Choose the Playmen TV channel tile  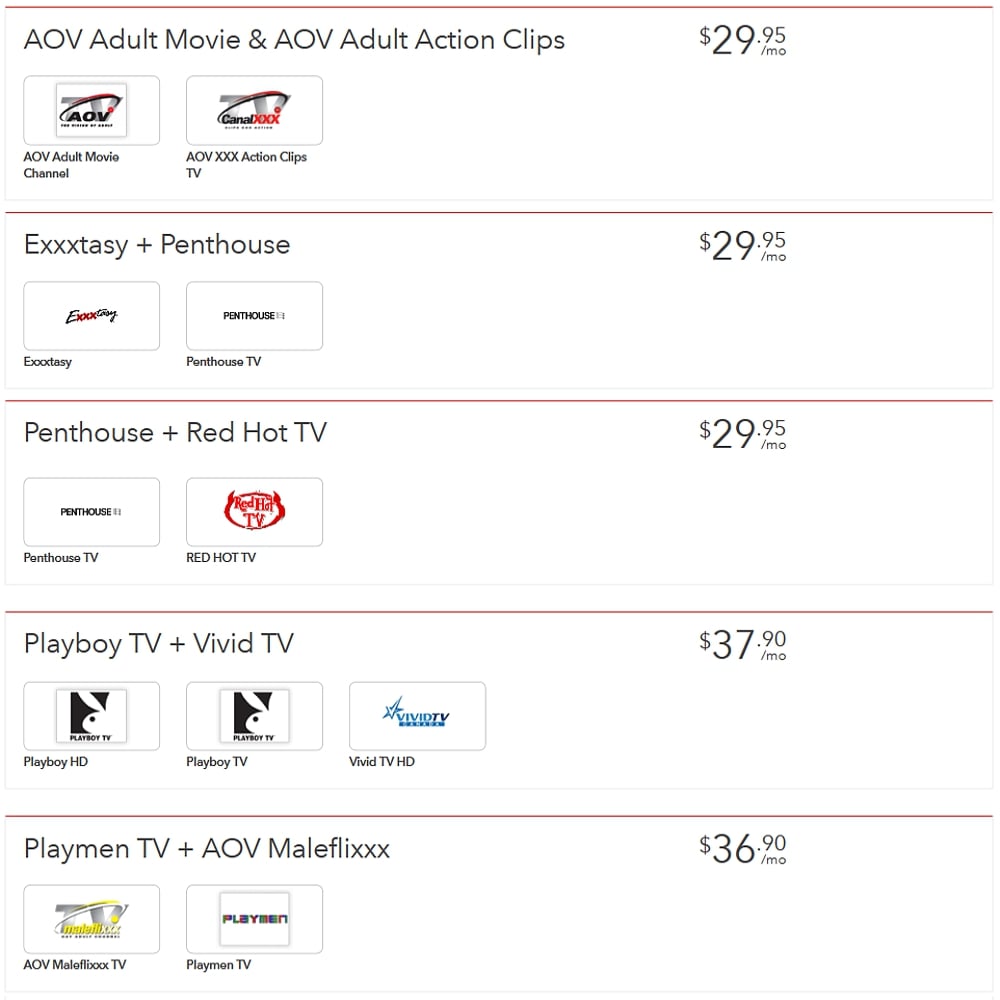tap(254, 919)
